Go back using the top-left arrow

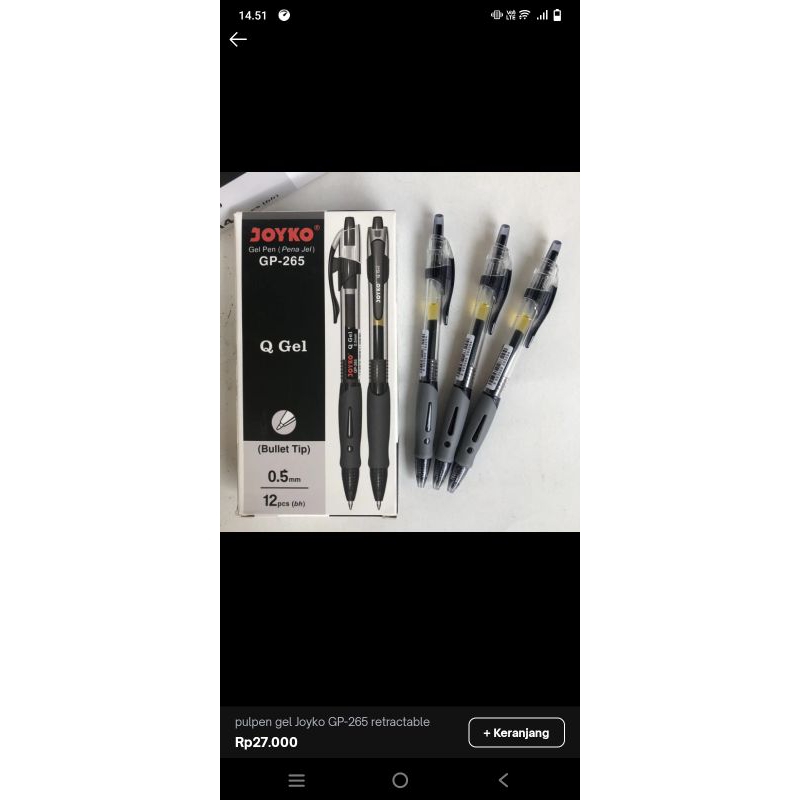pos(238,40)
